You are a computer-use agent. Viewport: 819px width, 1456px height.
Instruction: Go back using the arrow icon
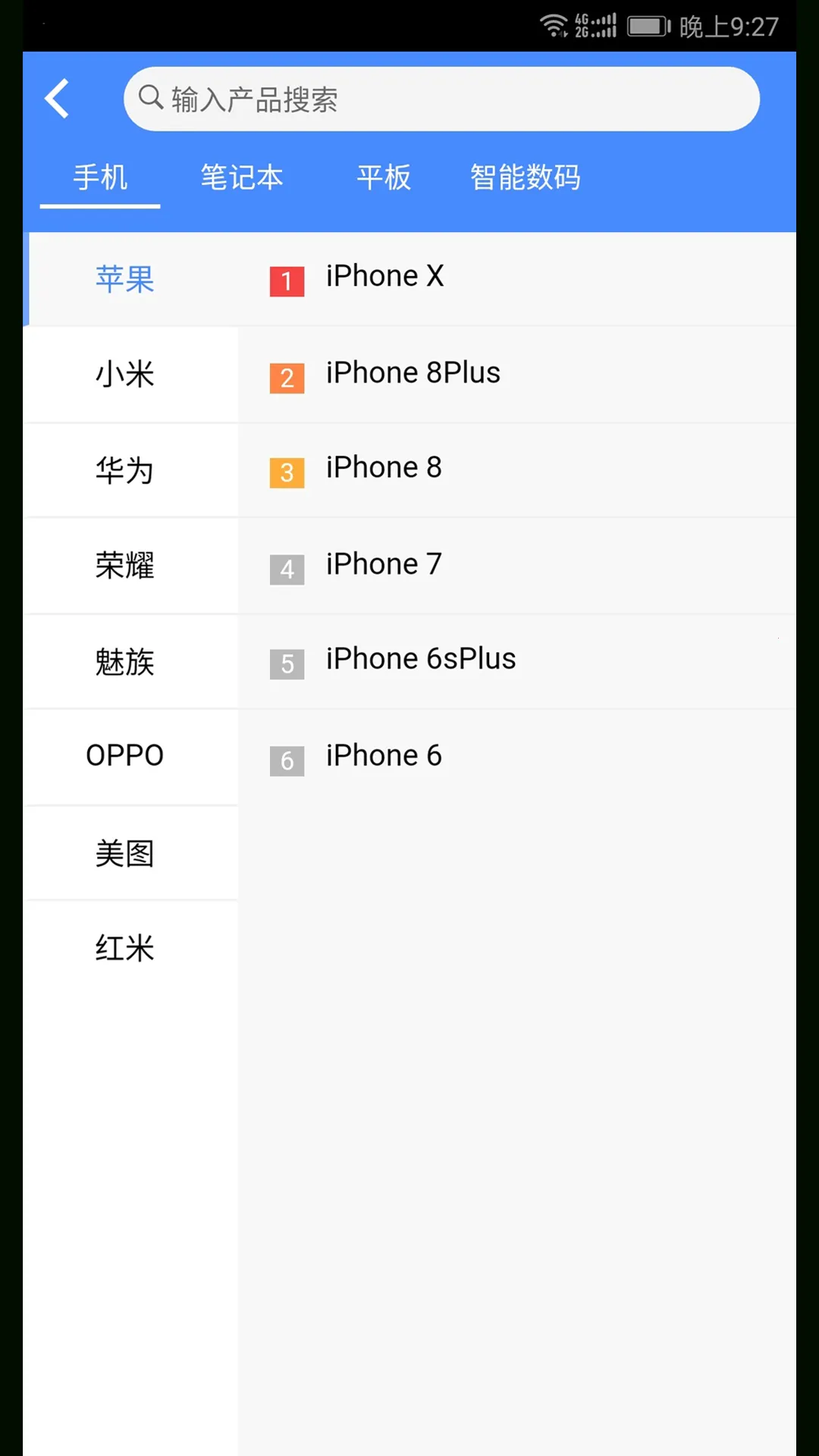[x=58, y=99]
